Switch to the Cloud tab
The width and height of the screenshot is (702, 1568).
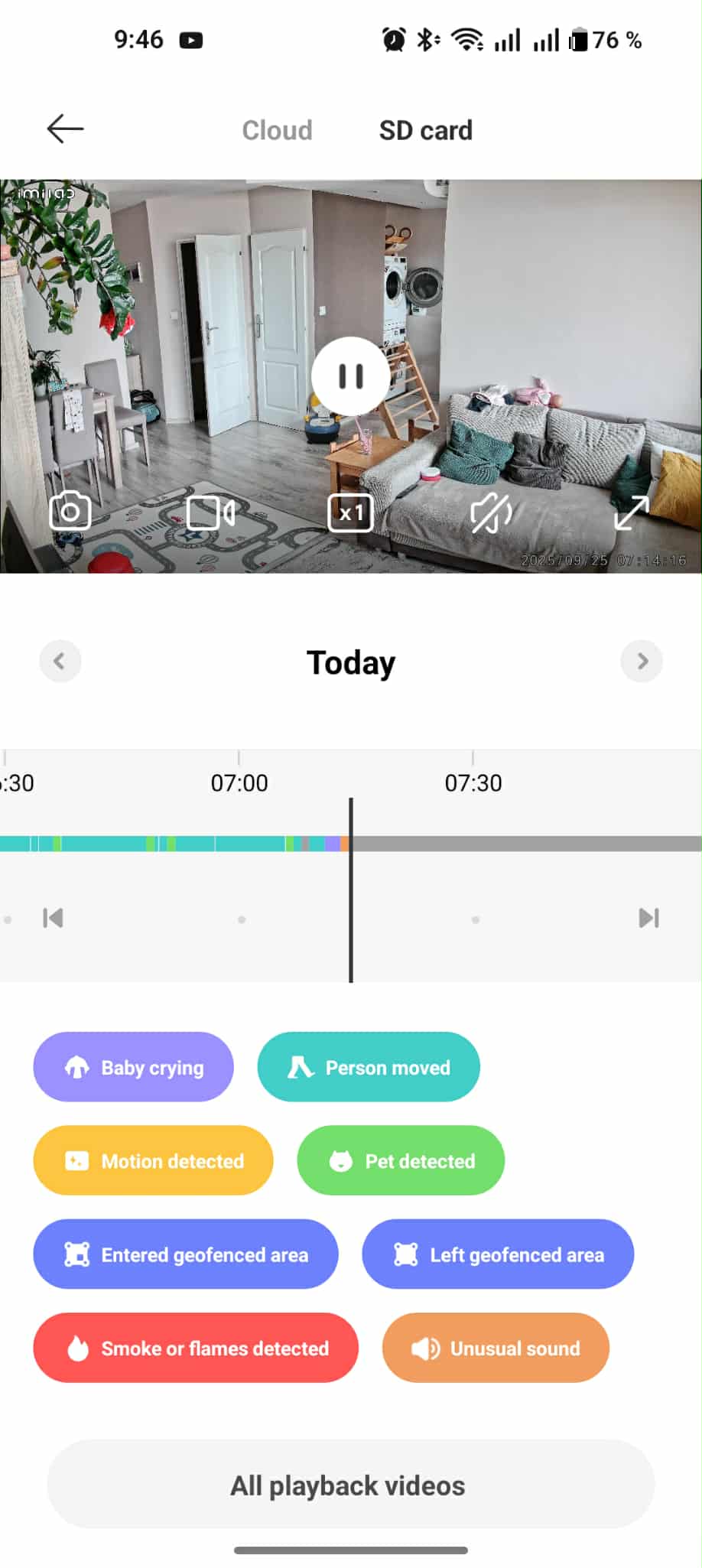pos(277,130)
